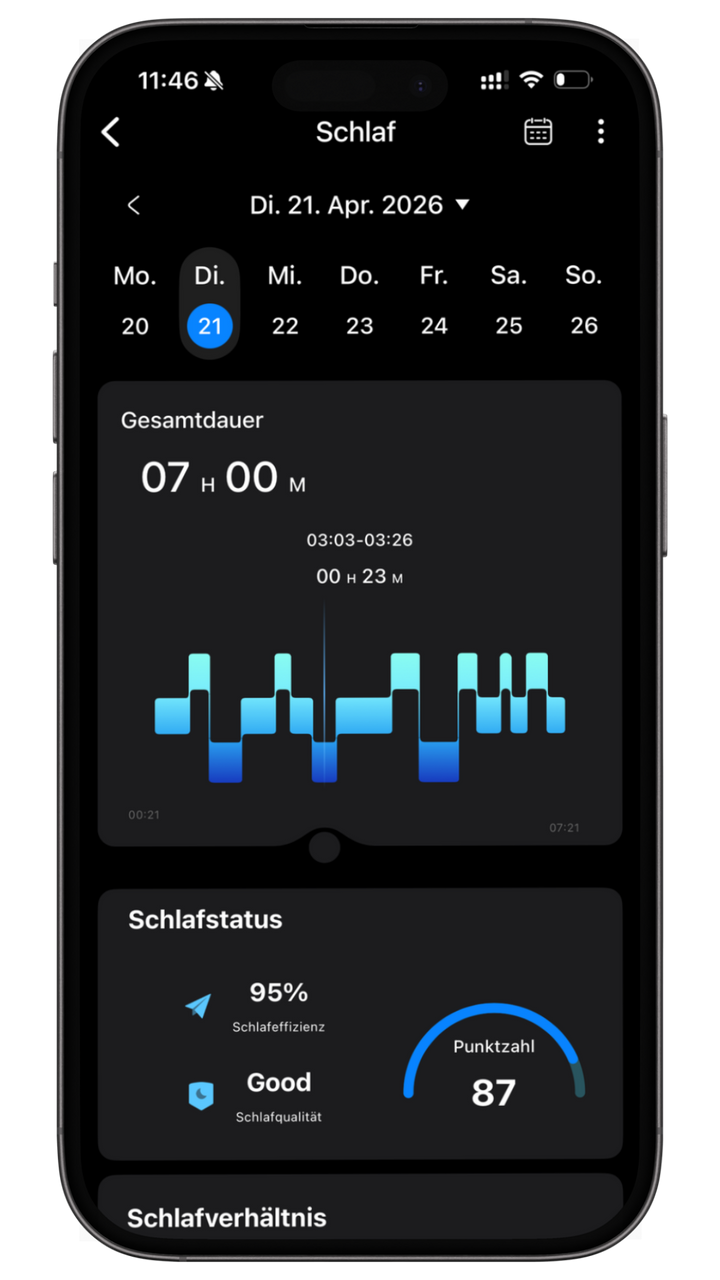The height and width of the screenshot is (1280, 720).
Task: Go to the previous week arrow
Action: click(134, 205)
